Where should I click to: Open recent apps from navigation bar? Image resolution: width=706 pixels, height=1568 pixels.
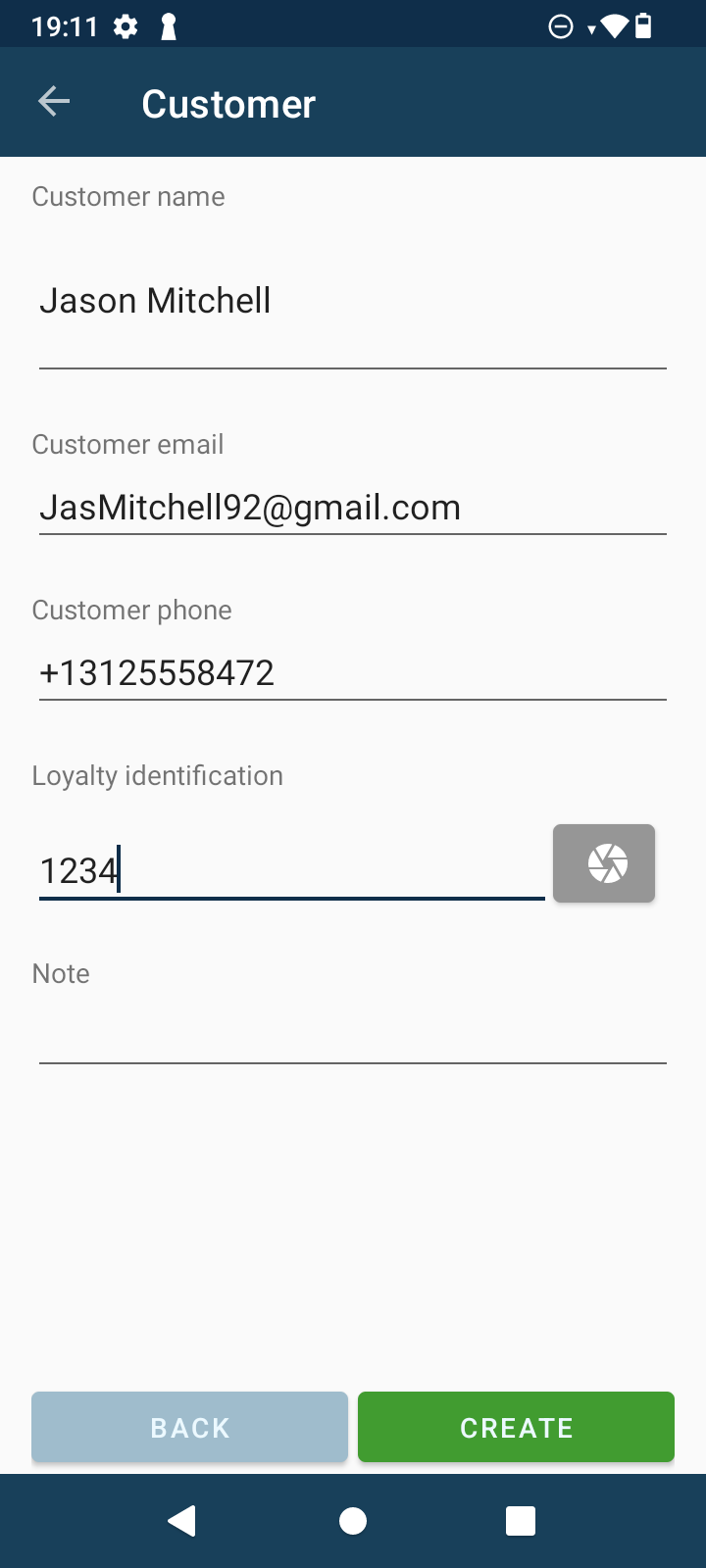point(521,1521)
